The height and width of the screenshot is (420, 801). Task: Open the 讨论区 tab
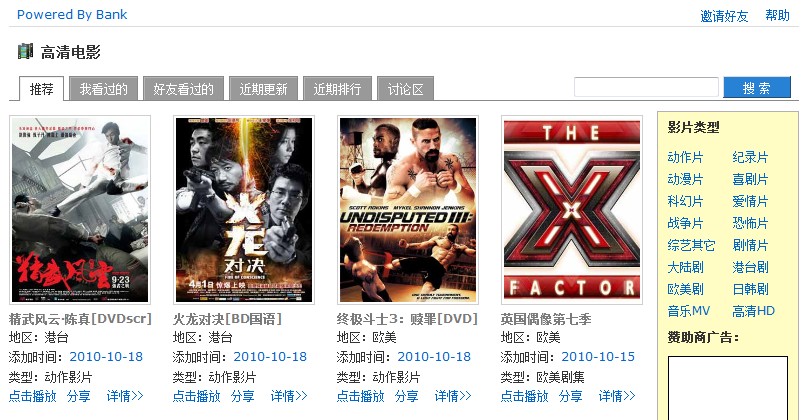click(x=405, y=89)
